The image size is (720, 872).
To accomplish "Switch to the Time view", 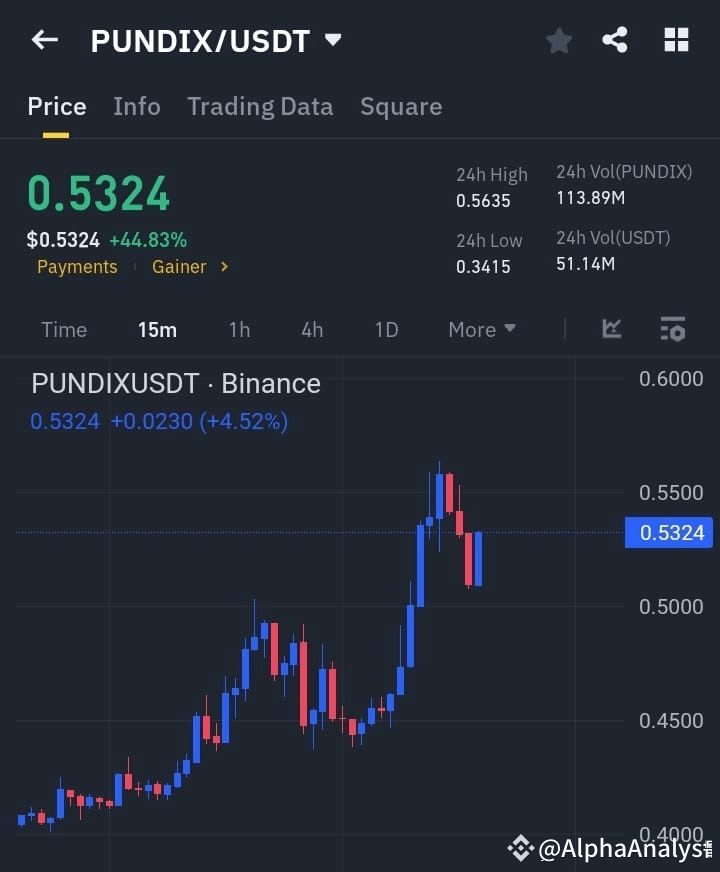I will pos(64,329).
